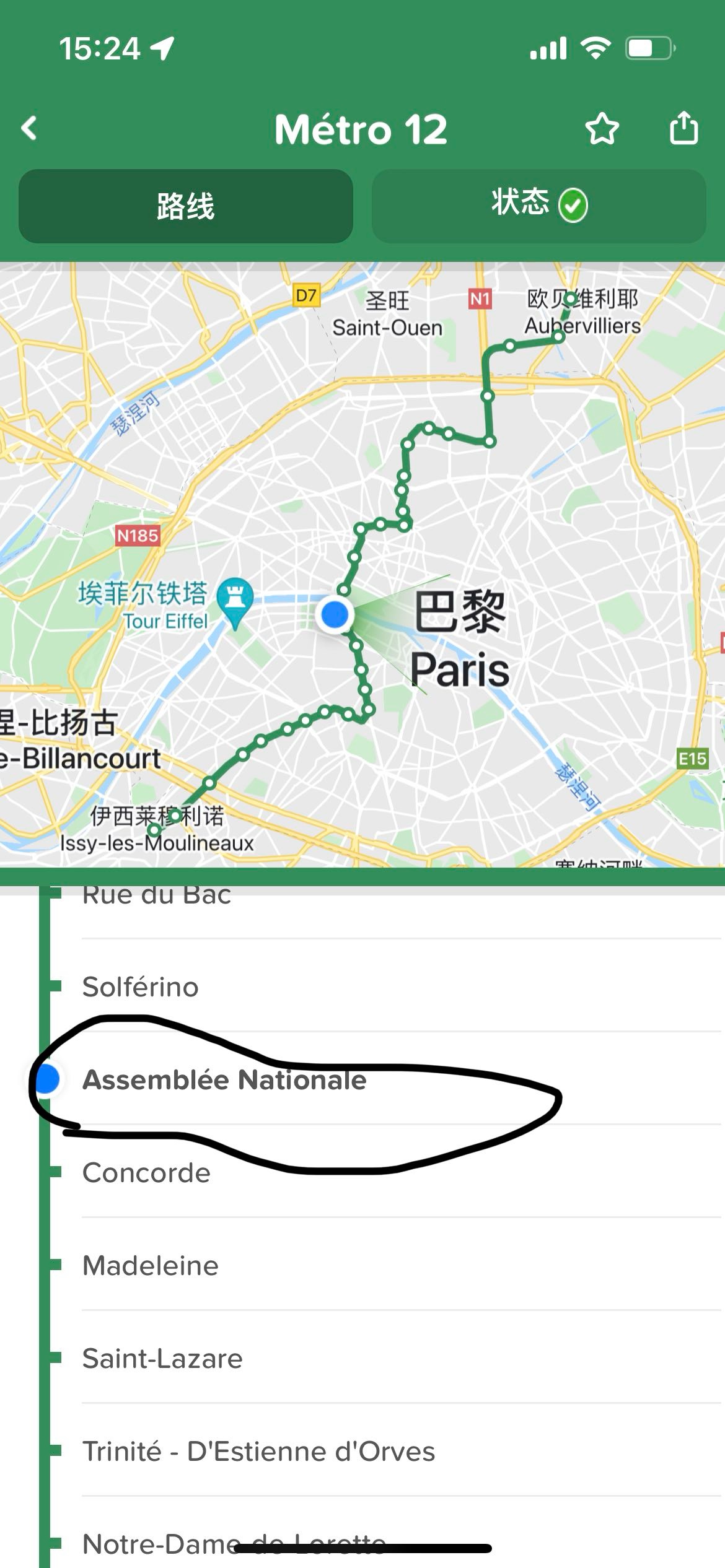Switch to the 路线 tab
725x1568 pixels.
(186, 206)
